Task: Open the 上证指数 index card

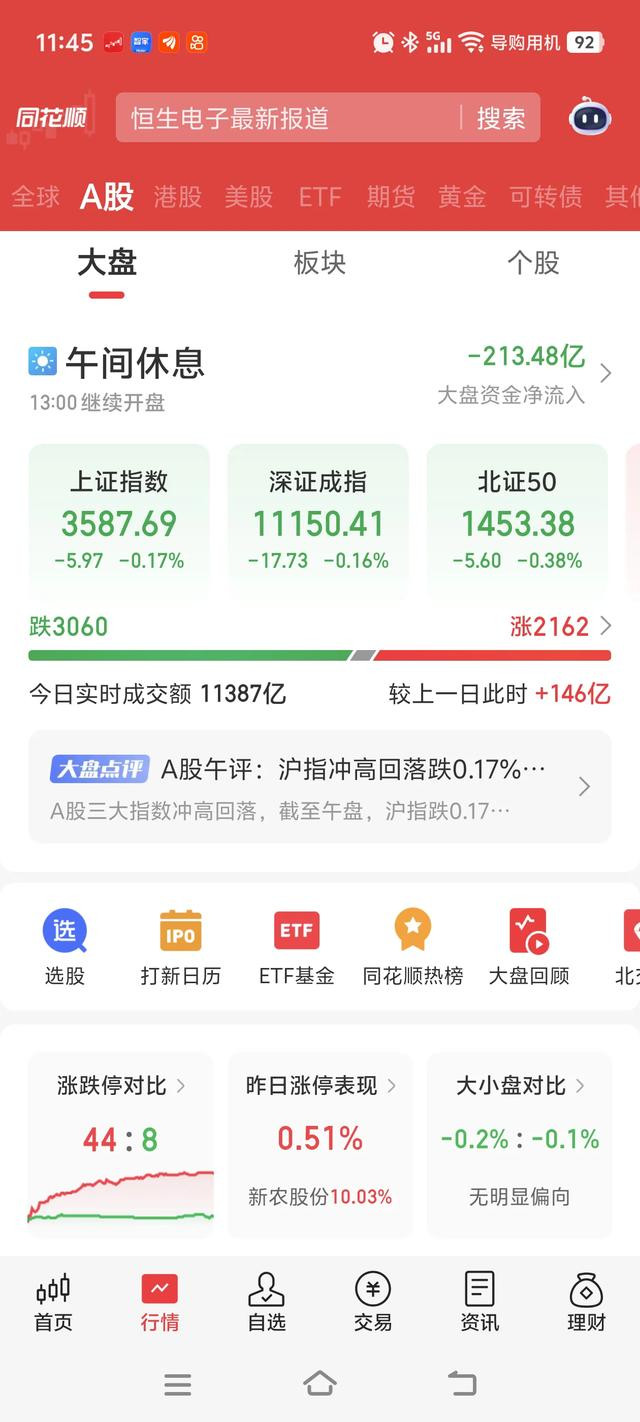Action: point(119,522)
